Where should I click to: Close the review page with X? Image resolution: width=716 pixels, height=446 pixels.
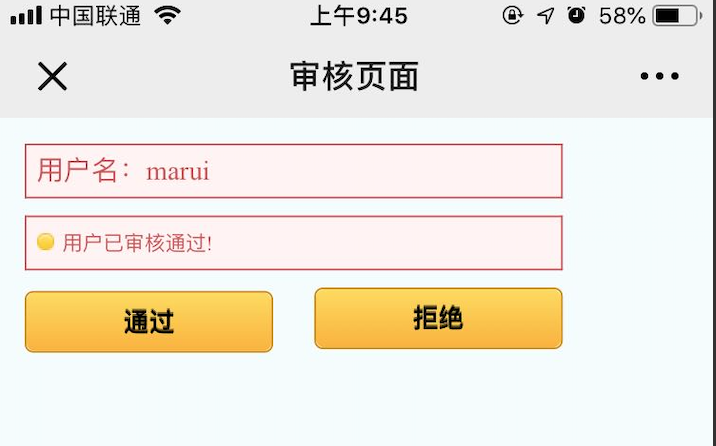pos(52,76)
